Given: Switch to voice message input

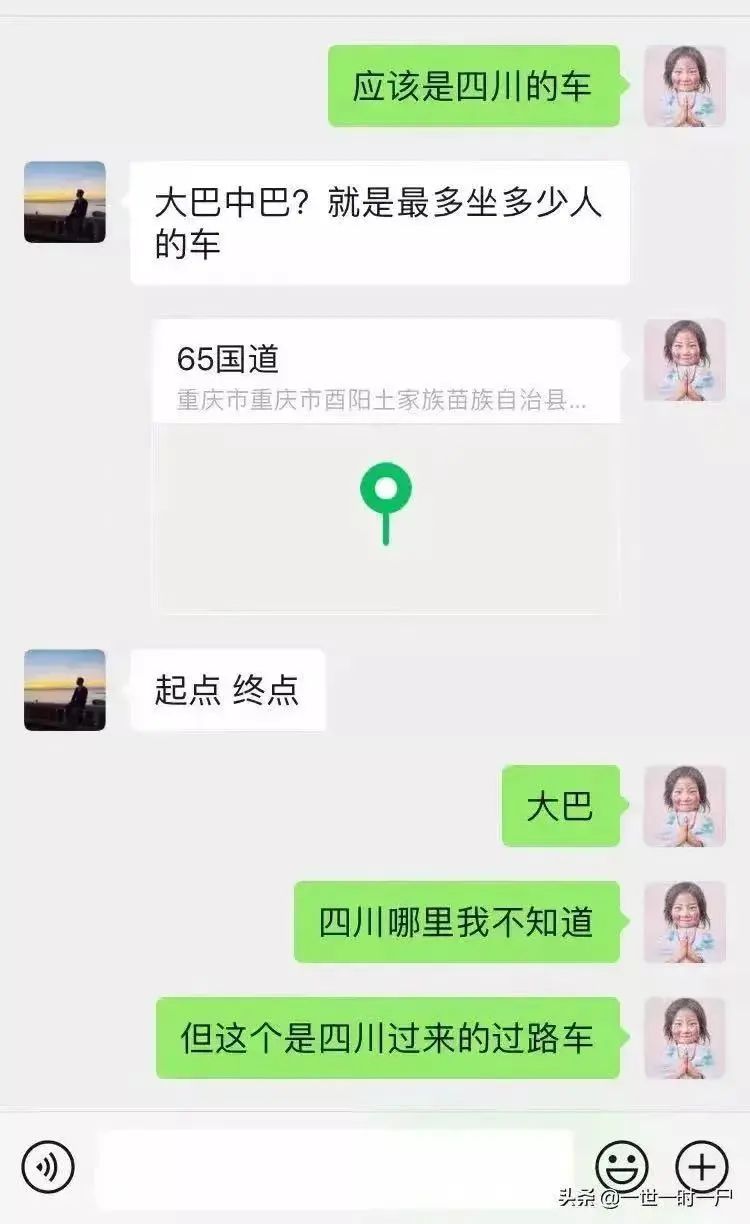Looking at the screenshot, I should tap(48, 1167).
